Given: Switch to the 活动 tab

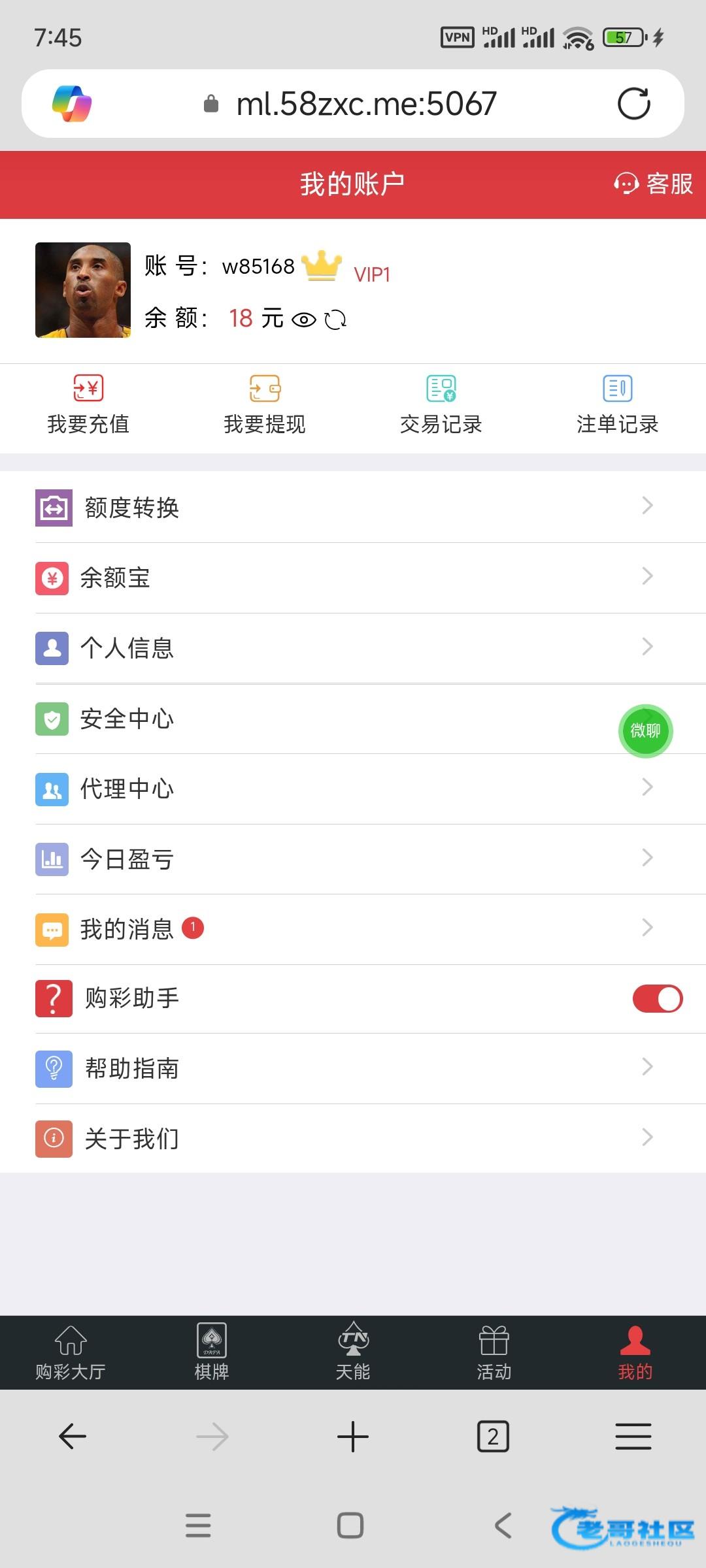Looking at the screenshot, I should [x=494, y=1353].
